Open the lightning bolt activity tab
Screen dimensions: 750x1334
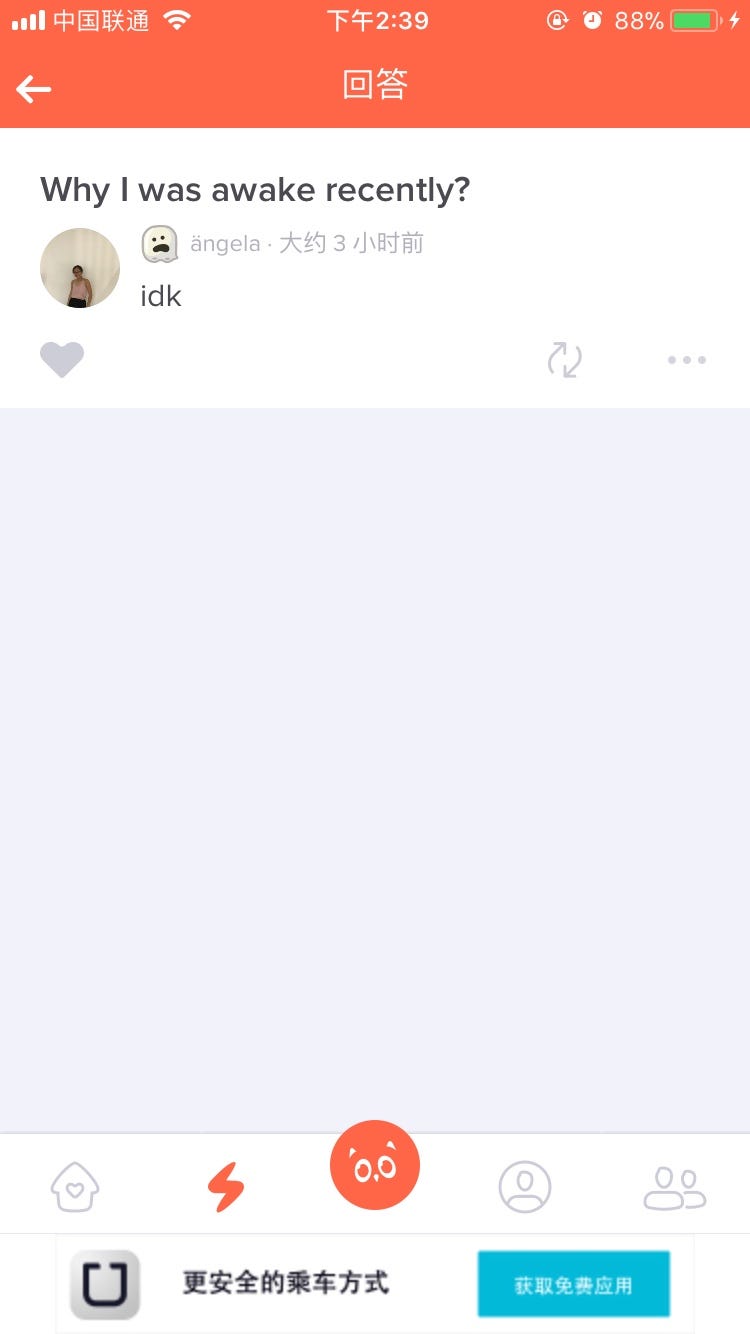(225, 1187)
